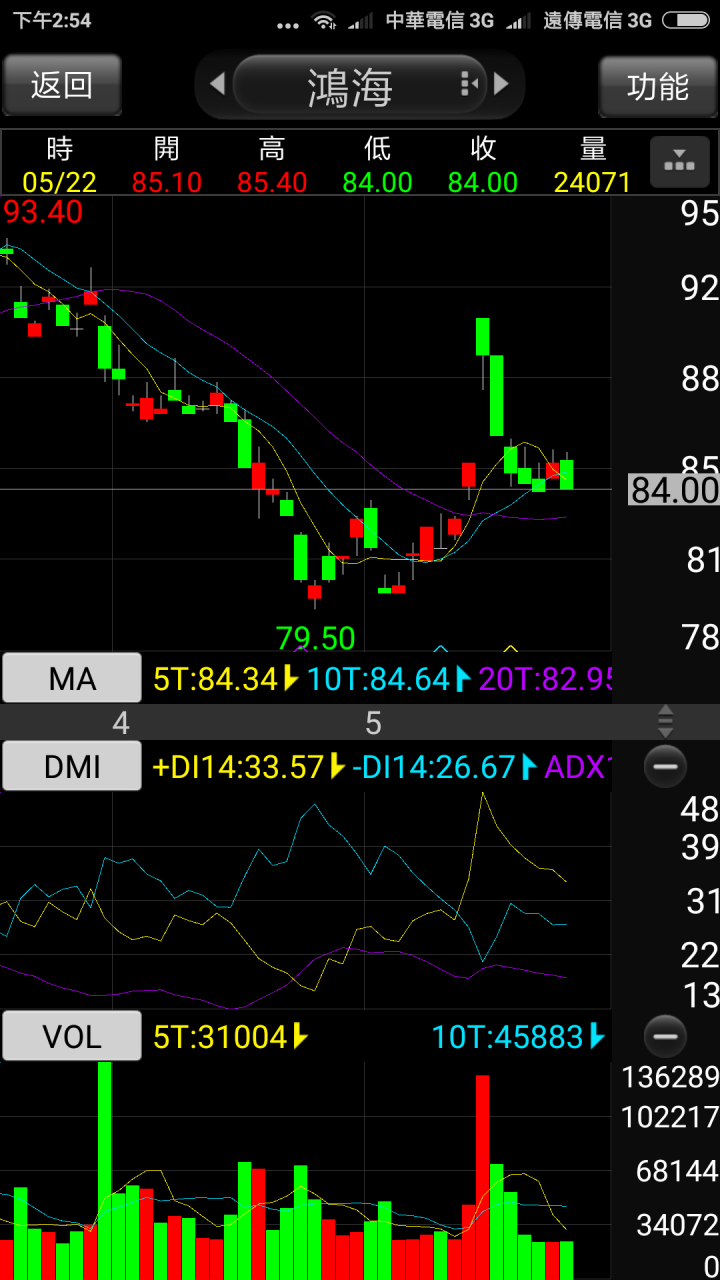This screenshot has height=1280, width=720.
Task: Open the more options dots beside 量
Action: click(x=679, y=162)
